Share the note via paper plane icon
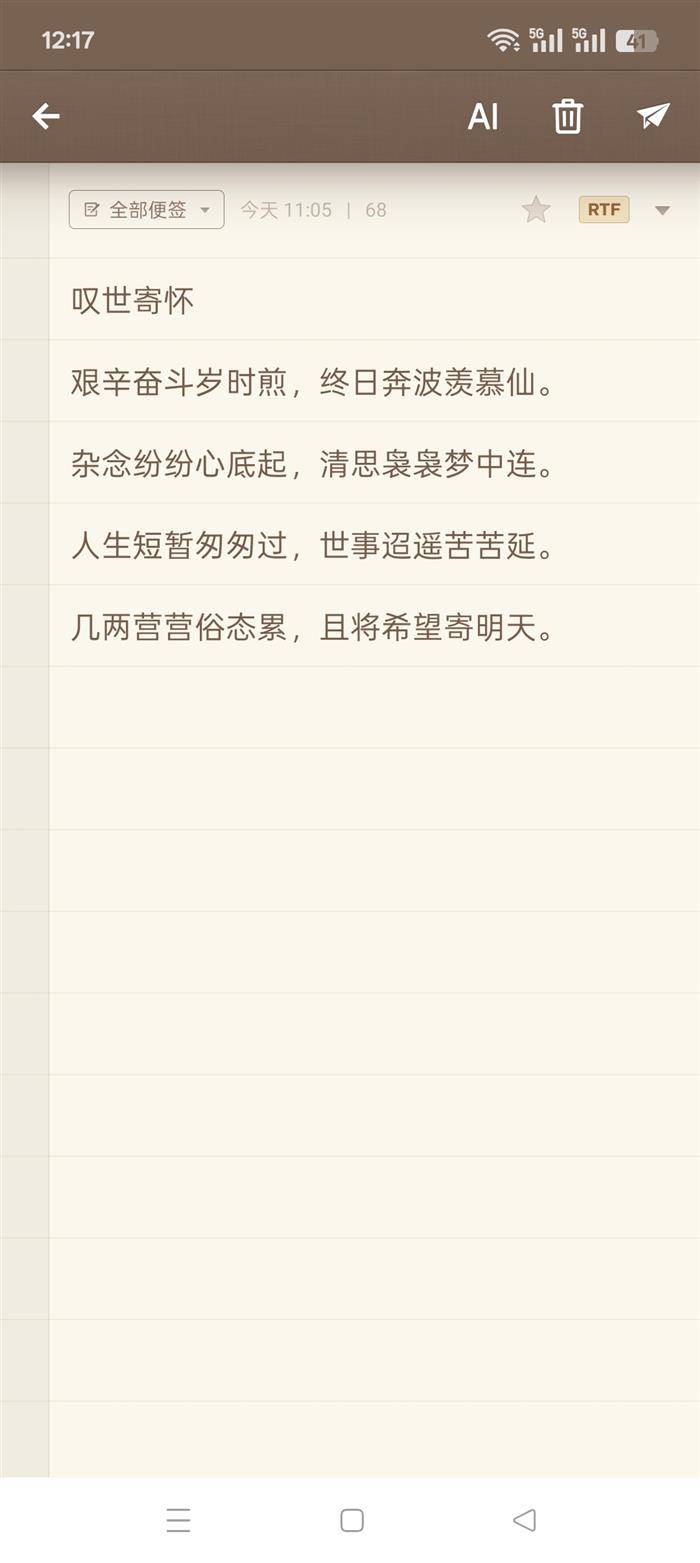The width and height of the screenshot is (700, 1563). [x=653, y=116]
